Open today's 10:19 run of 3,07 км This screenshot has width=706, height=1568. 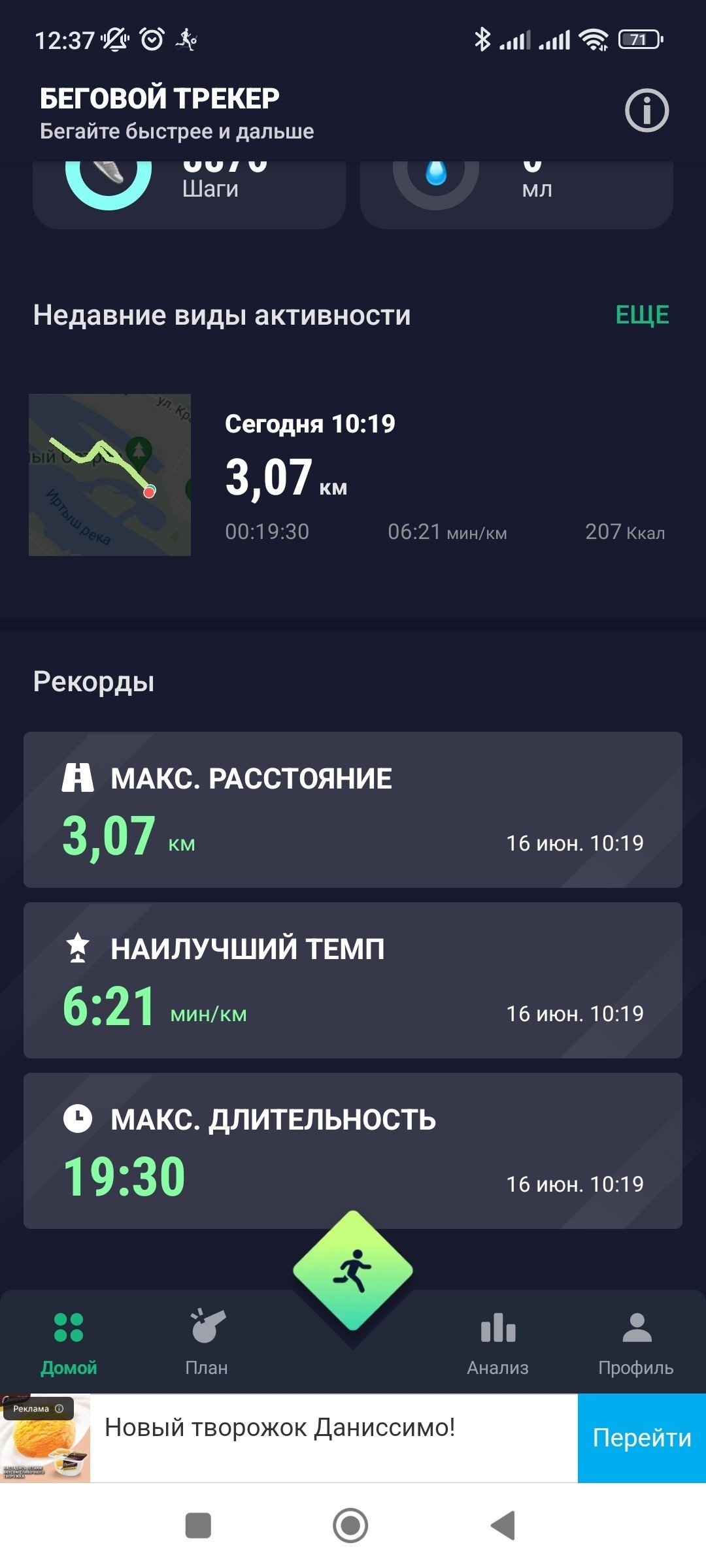[353, 475]
